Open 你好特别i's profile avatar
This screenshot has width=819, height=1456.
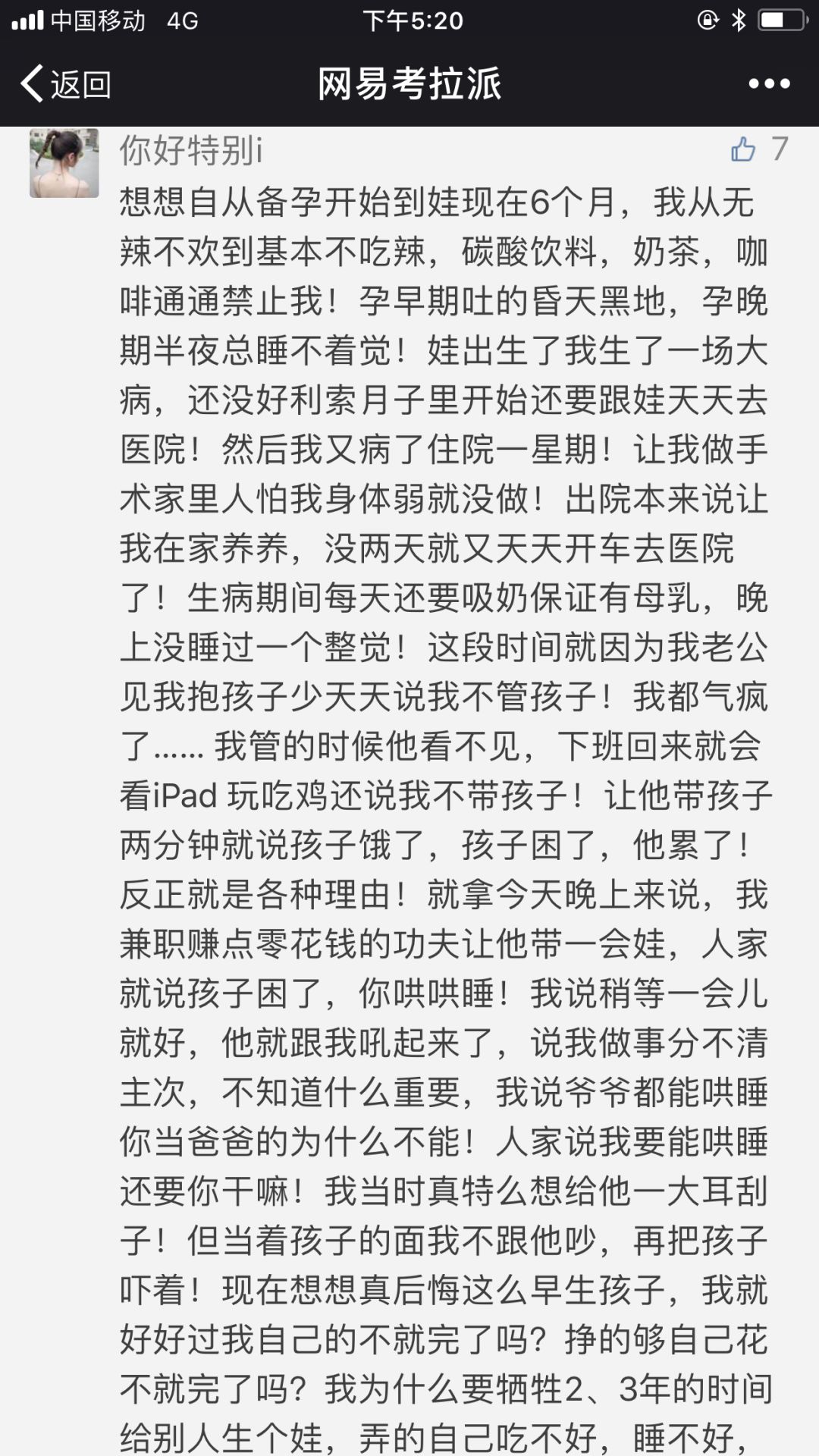click(64, 163)
